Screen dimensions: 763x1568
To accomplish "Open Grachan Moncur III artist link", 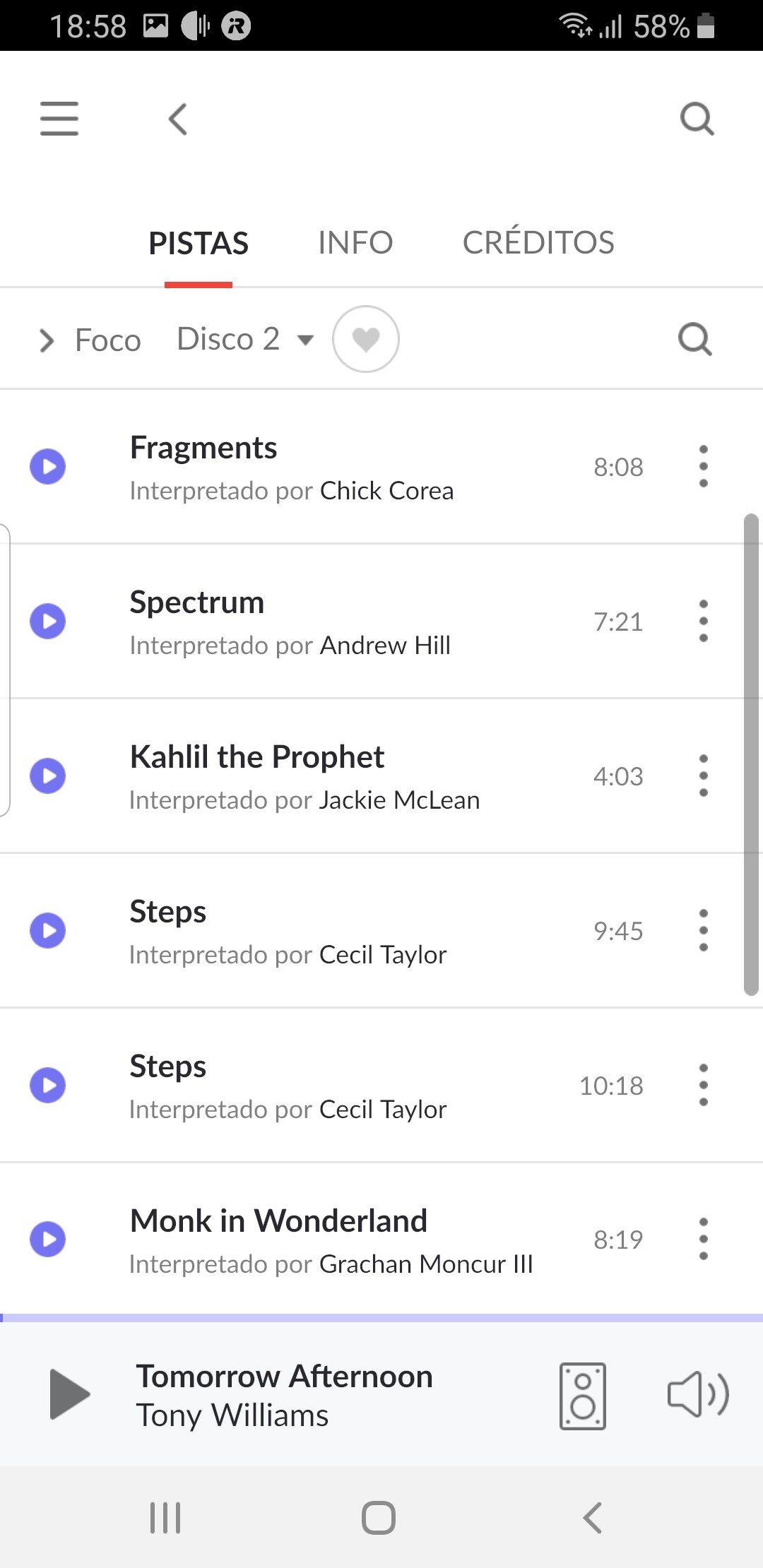I will (426, 1264).
